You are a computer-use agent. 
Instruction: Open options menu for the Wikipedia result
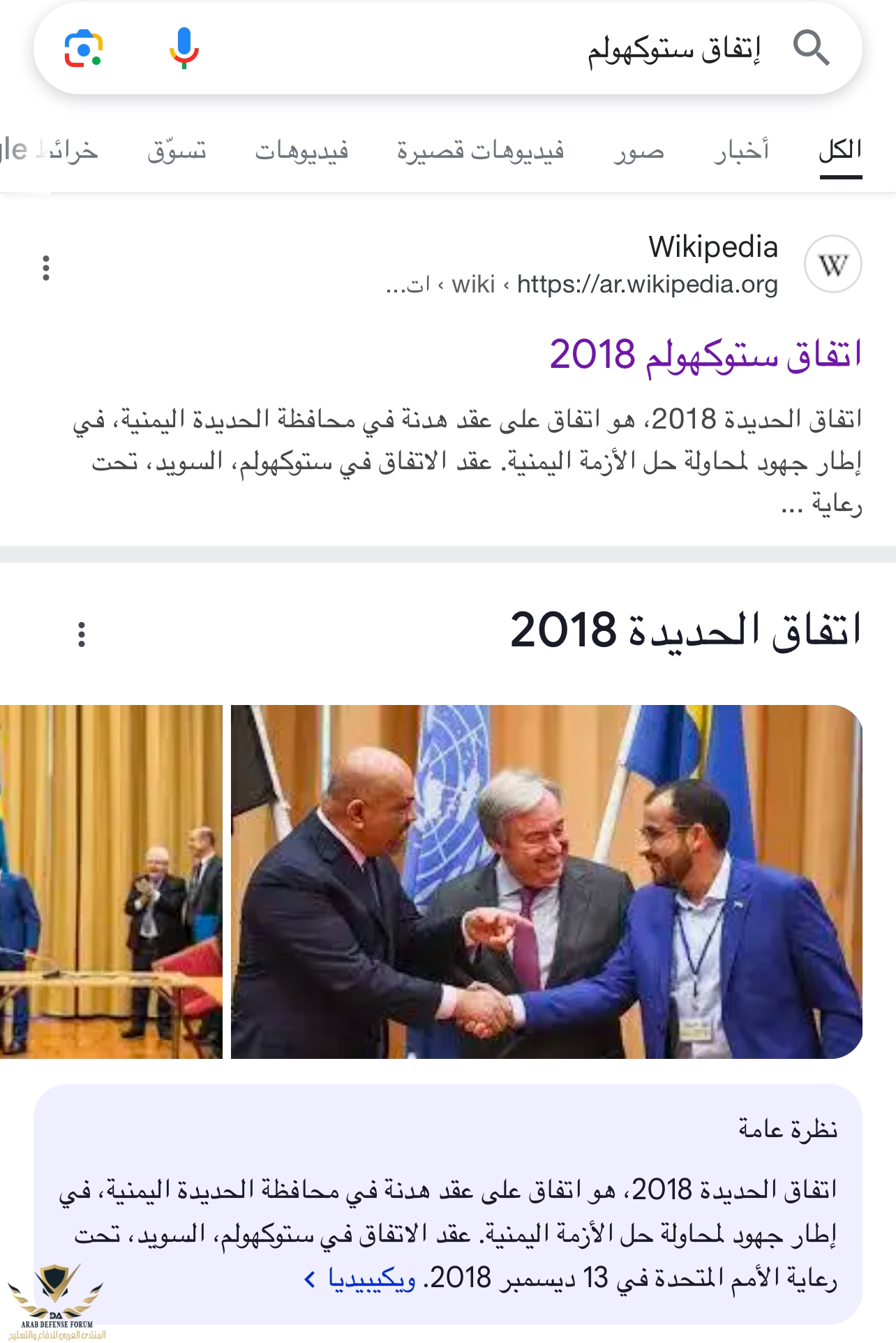[x=46, y=268]
